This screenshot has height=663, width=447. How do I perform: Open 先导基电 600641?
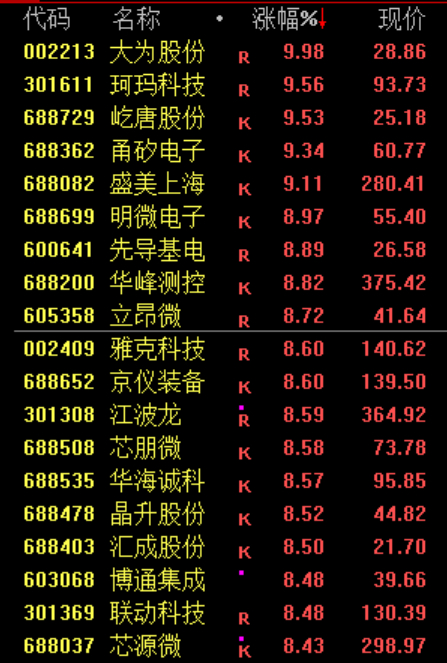point(224,250)
